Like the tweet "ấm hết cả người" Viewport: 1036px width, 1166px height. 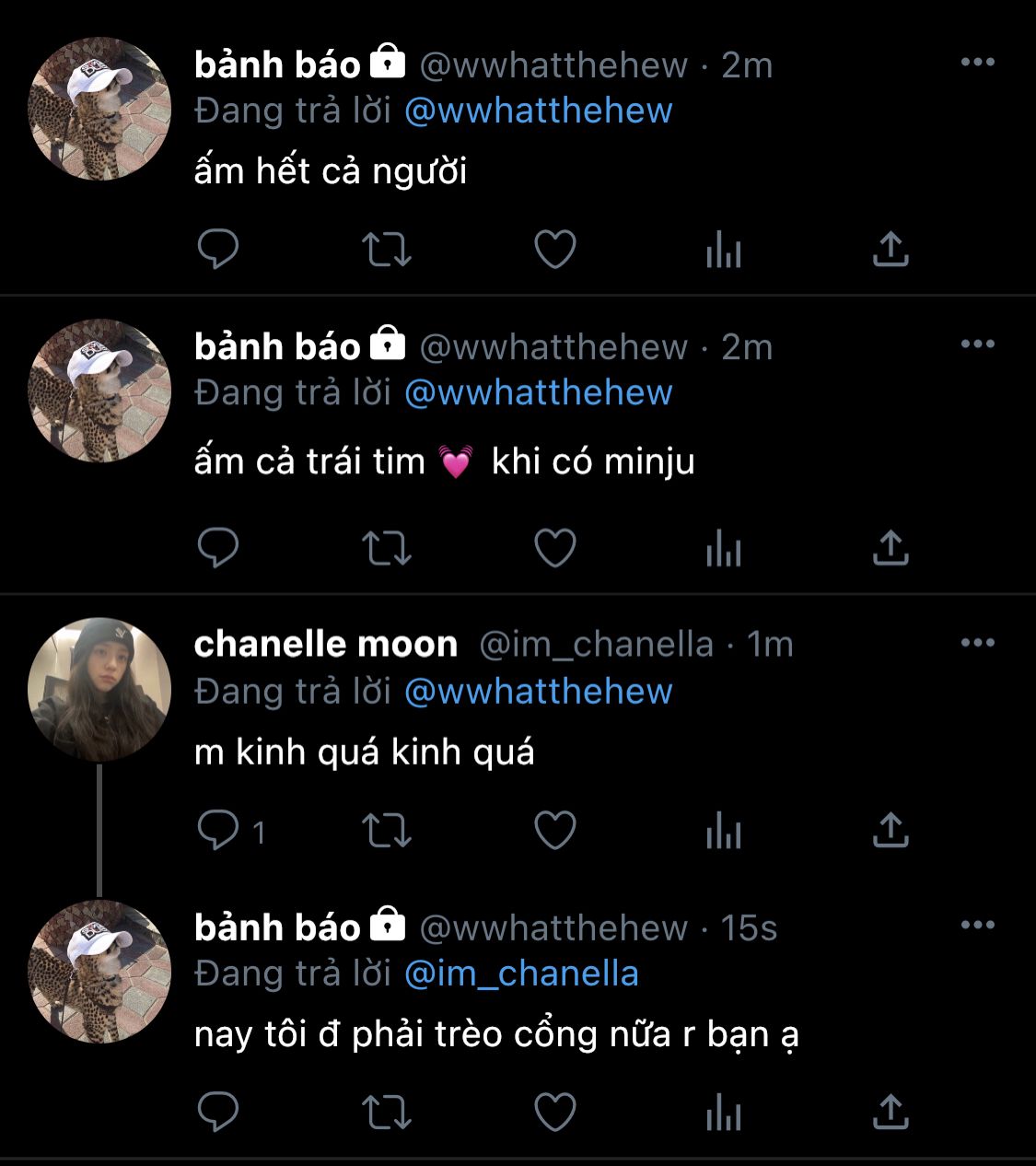pyautogui.click(x=555, y=249)
